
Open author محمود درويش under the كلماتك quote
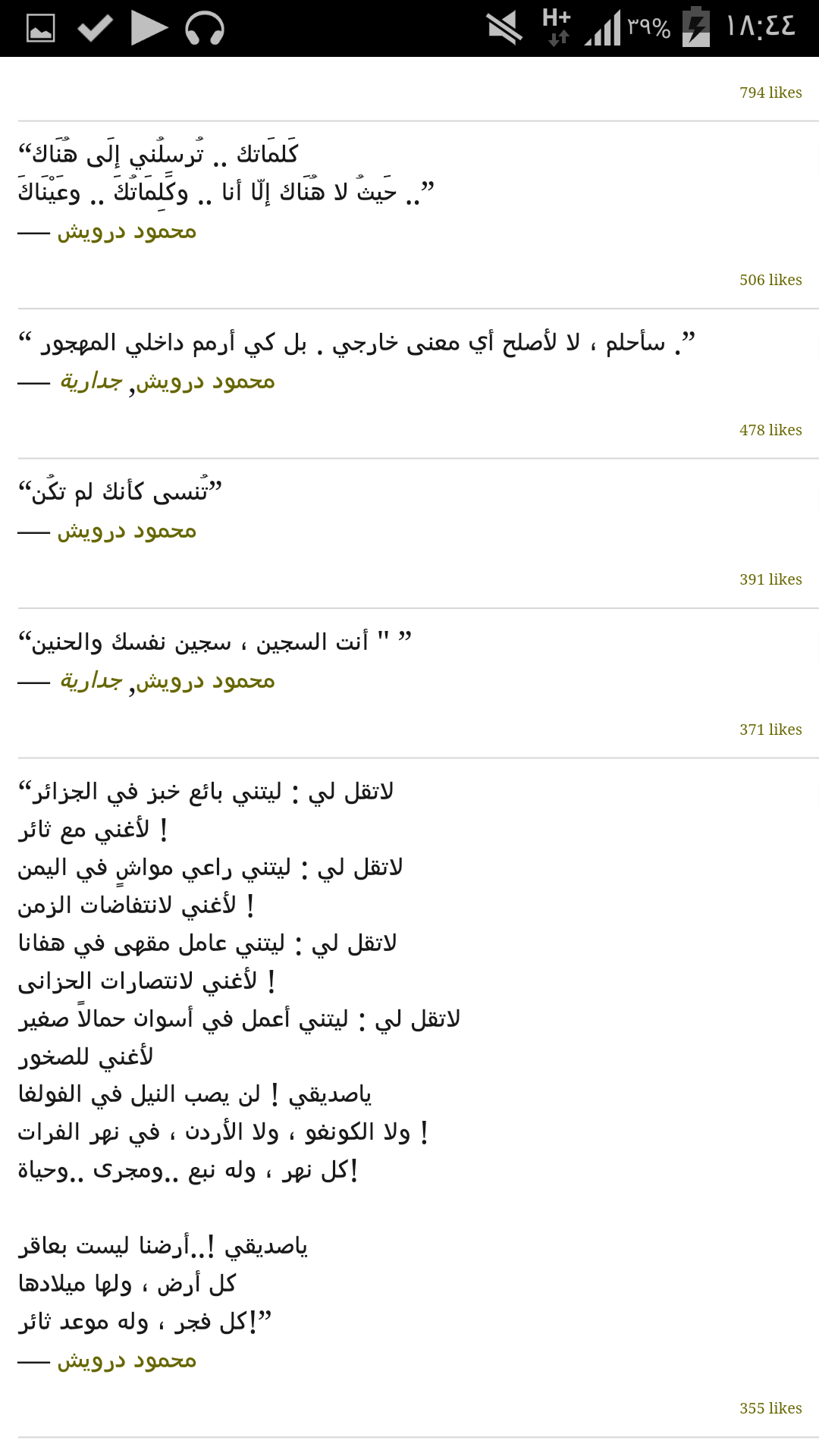click(x=127, y=231)
